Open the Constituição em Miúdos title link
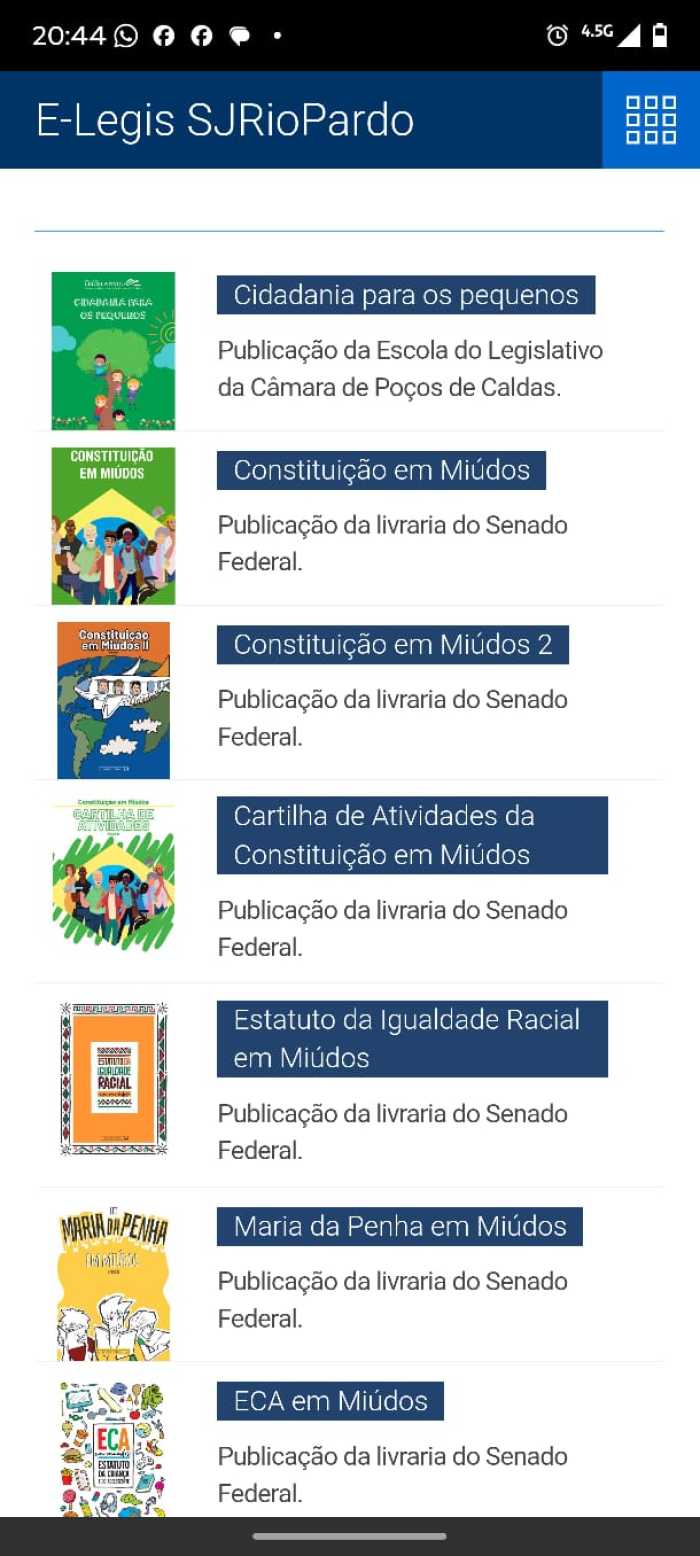This screenshot has height=1556, width=700. tap(381, 470)
